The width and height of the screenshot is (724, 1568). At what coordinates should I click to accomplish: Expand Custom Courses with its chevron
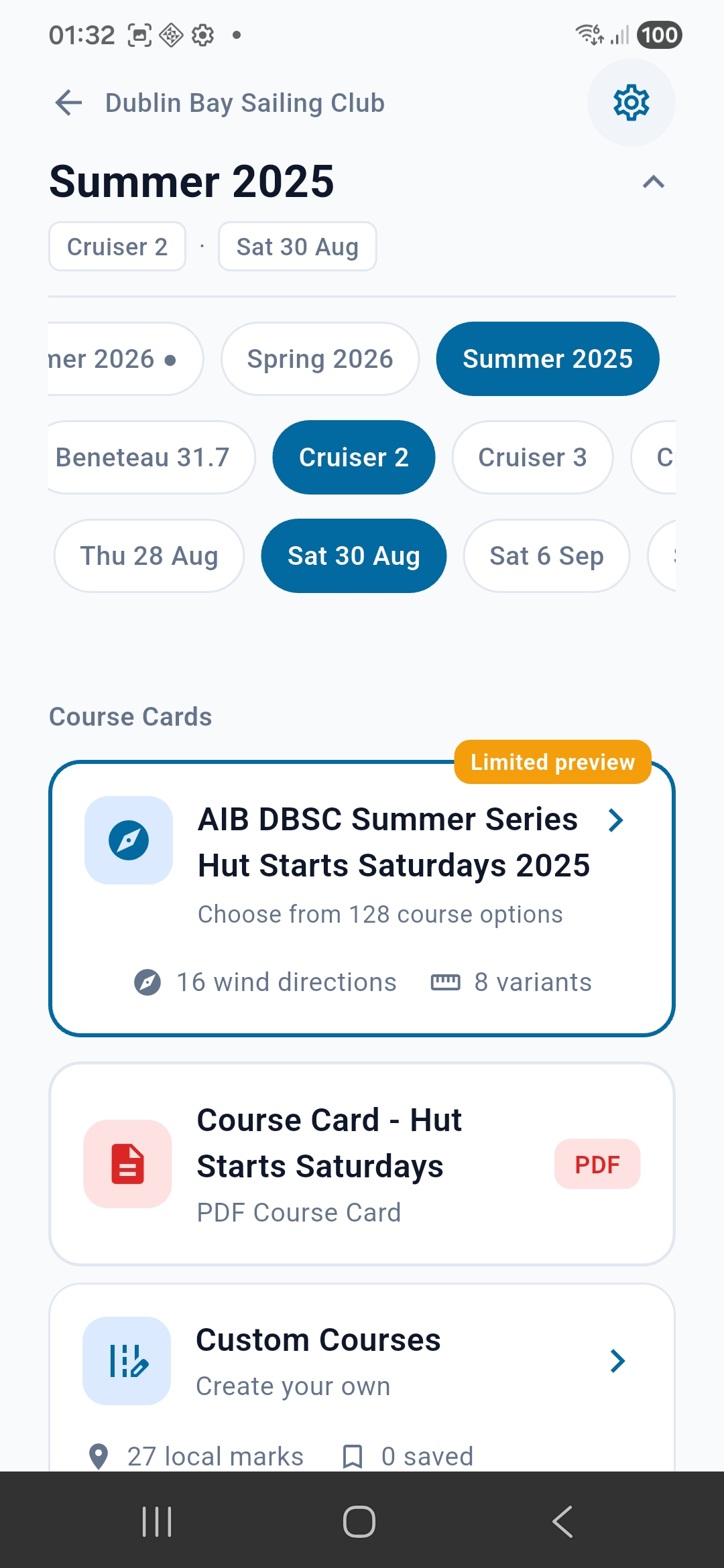[617, 1360]
